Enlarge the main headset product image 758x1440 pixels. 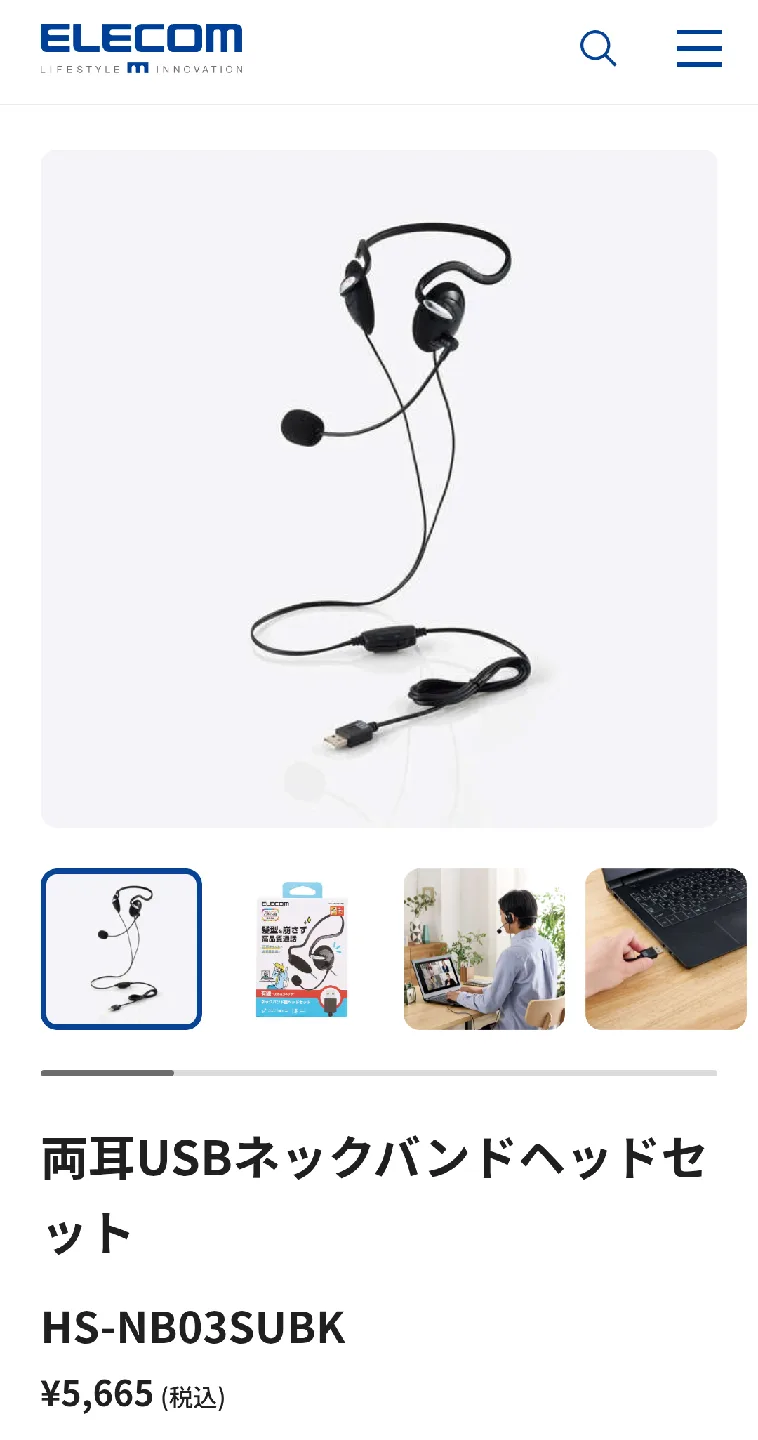pos(379,488)
